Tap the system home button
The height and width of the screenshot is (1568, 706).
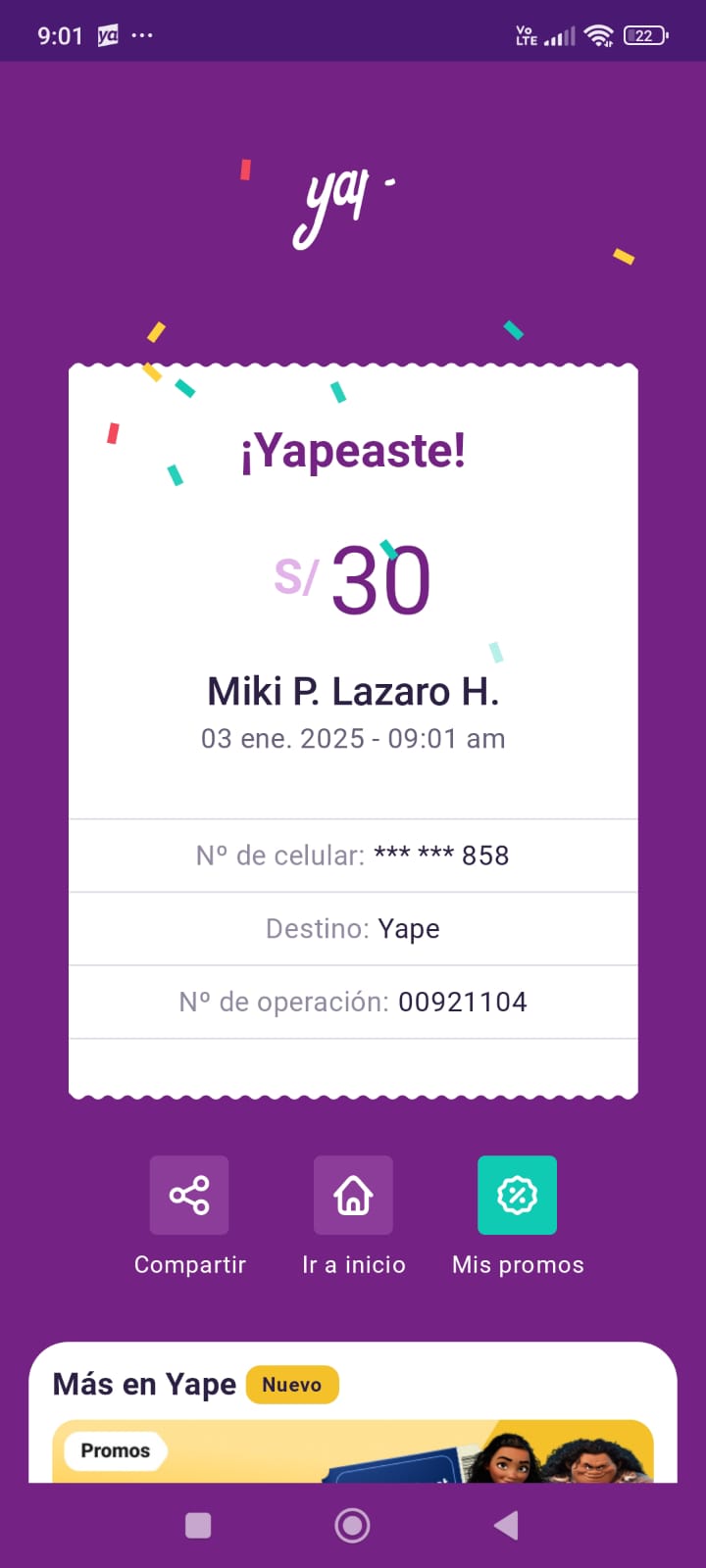[352, 1525]
